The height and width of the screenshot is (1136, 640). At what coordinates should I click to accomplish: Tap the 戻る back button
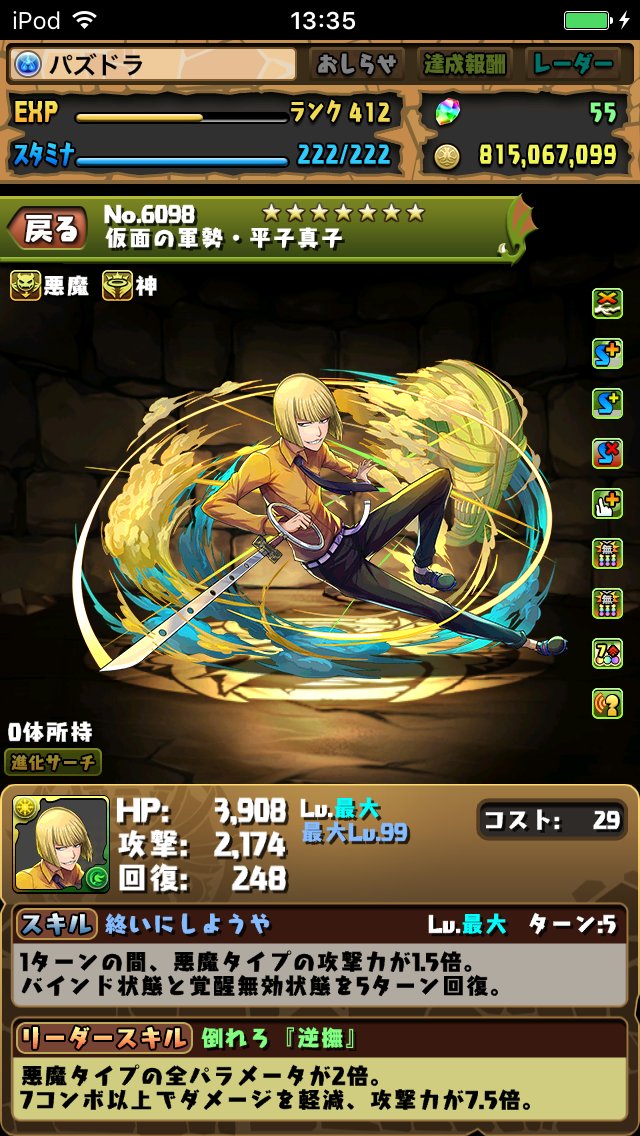(x=48, y=229)
